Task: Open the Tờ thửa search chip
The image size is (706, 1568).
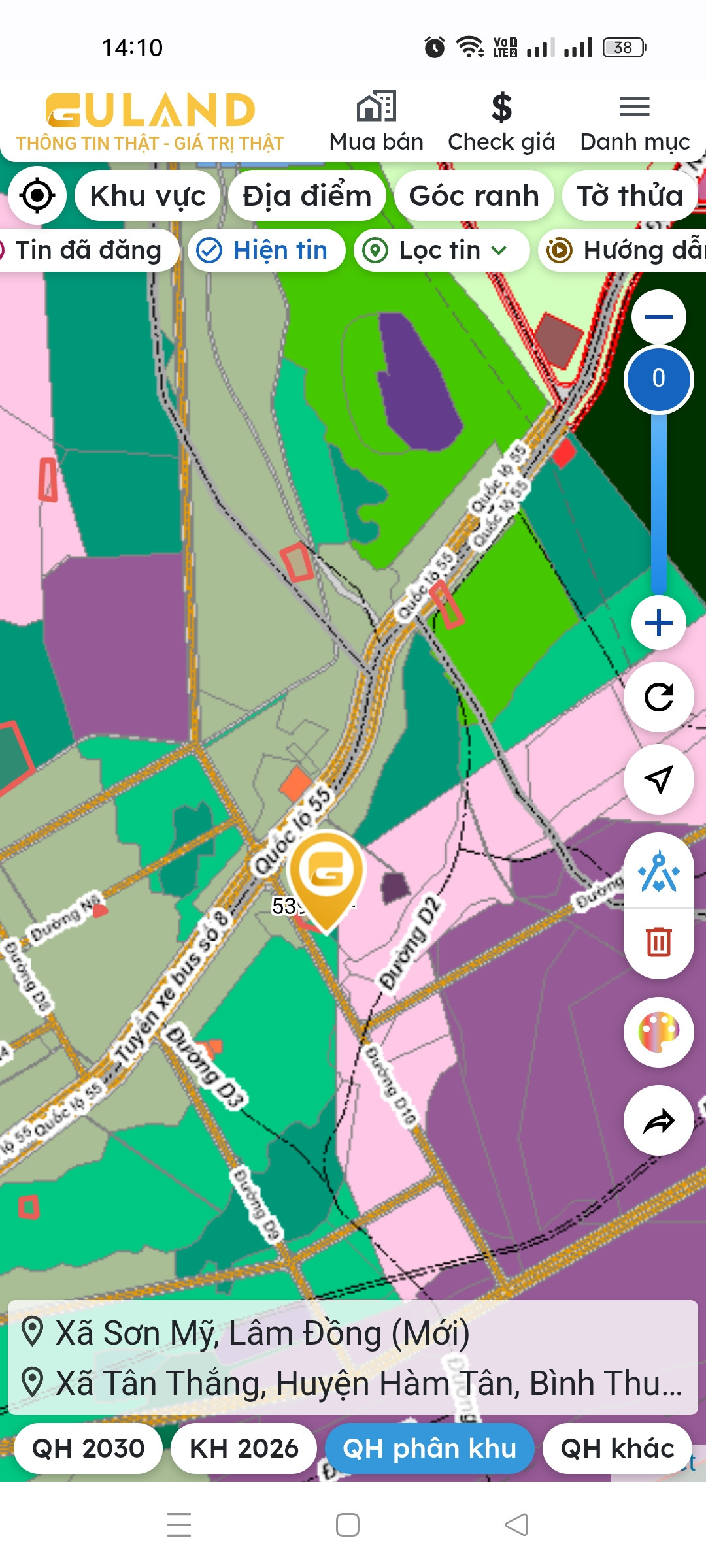Action: coord(630,195)
